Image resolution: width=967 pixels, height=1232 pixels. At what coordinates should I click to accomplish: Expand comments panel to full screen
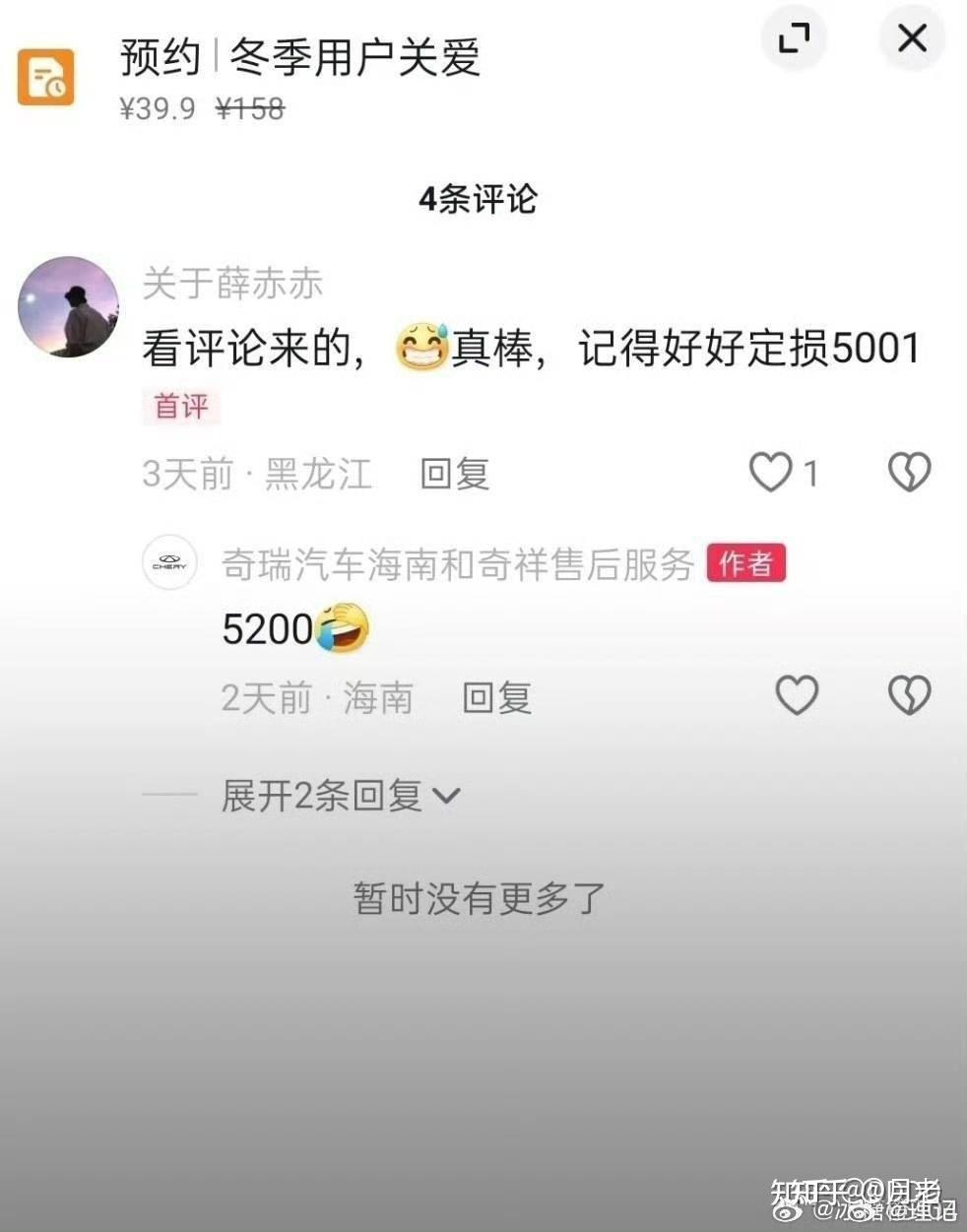(794, 39)
